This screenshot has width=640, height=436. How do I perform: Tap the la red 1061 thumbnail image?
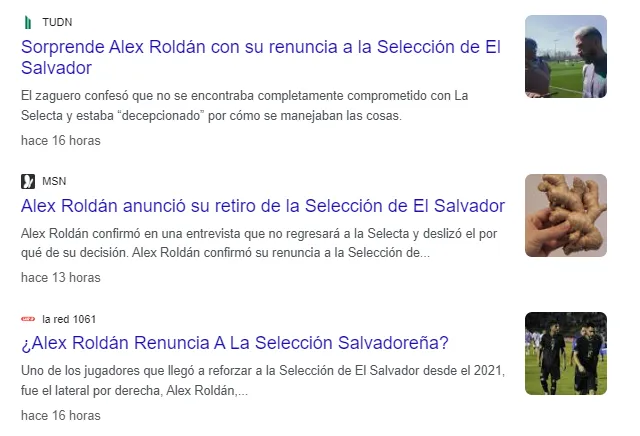(565, 353)
